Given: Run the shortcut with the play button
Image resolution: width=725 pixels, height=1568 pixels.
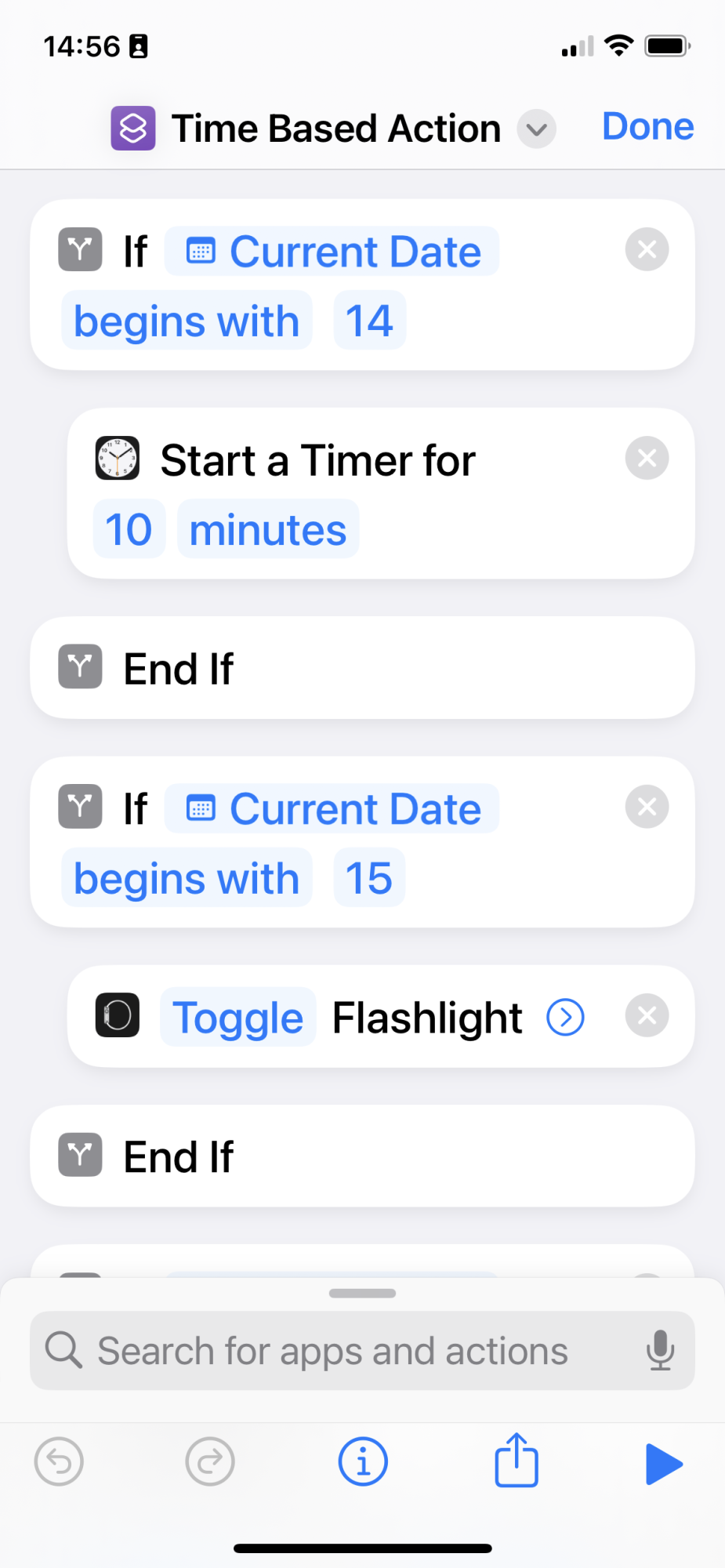Looking at the screenshot, I should pos(664,1464).
